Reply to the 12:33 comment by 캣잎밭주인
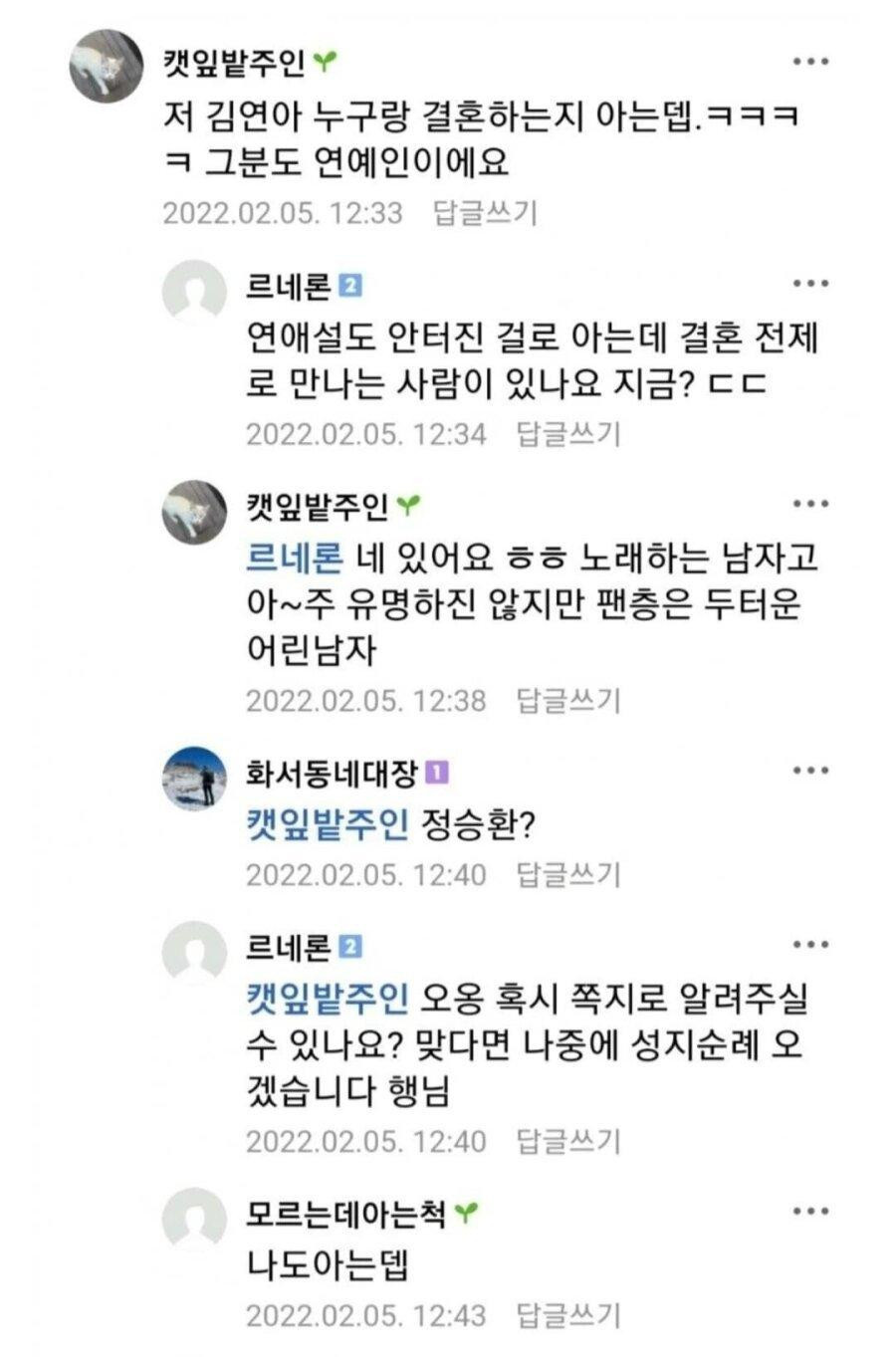Viewport: 896px width, 1357px height. pos(486,213)
